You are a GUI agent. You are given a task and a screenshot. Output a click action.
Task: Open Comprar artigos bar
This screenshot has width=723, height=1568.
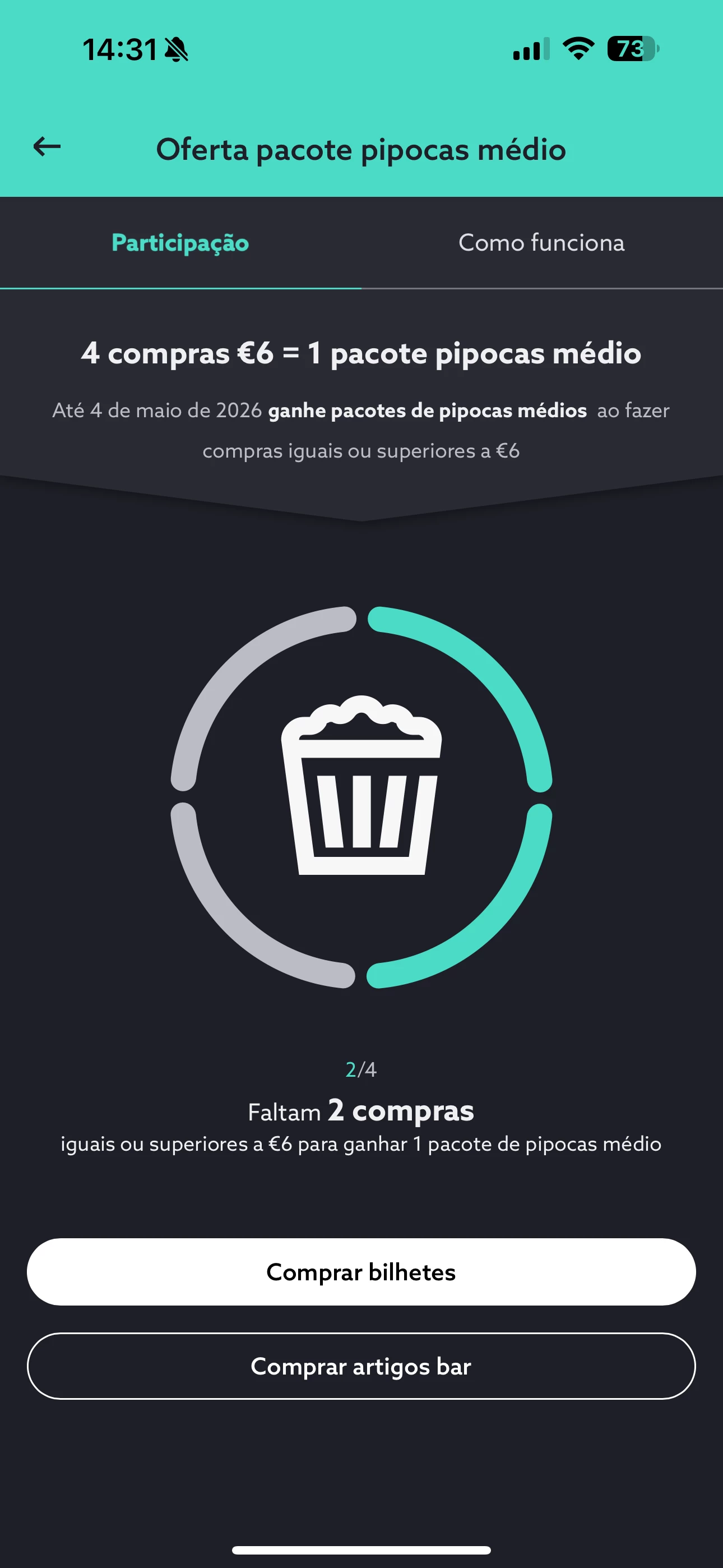(361, 1366)
